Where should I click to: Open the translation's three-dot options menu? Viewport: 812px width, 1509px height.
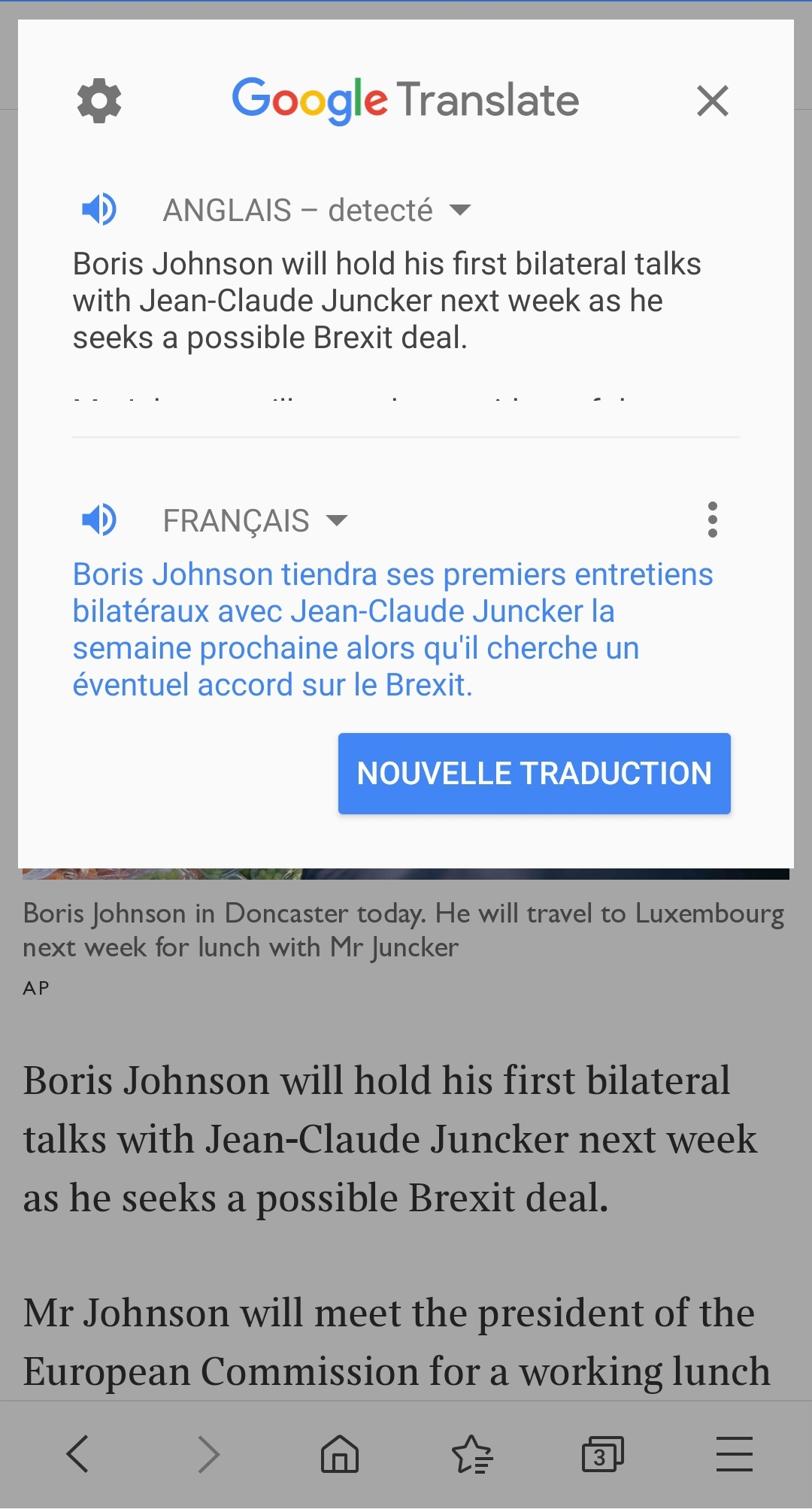pos(712,520)
